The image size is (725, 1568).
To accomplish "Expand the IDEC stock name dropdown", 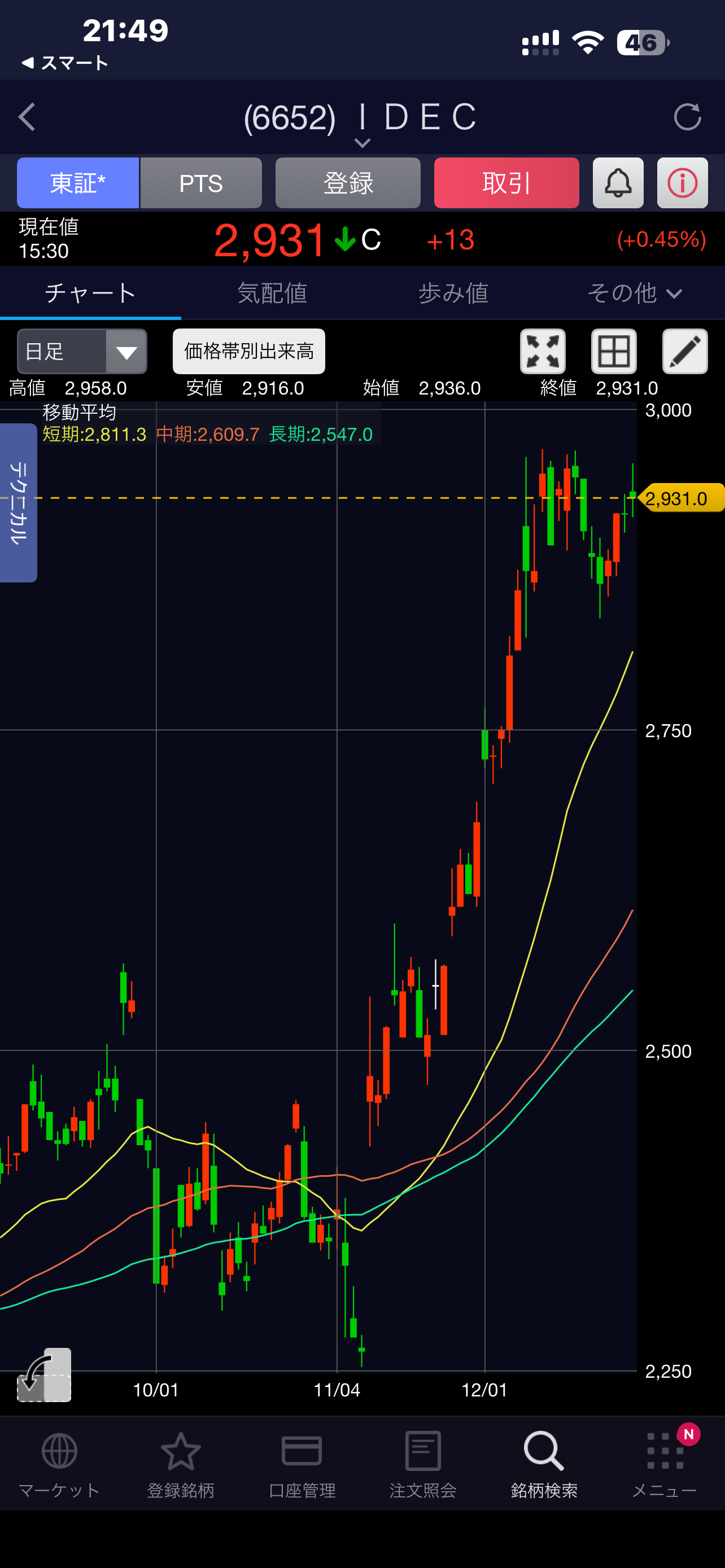I will pyautogui.click(x=361, y=142).
